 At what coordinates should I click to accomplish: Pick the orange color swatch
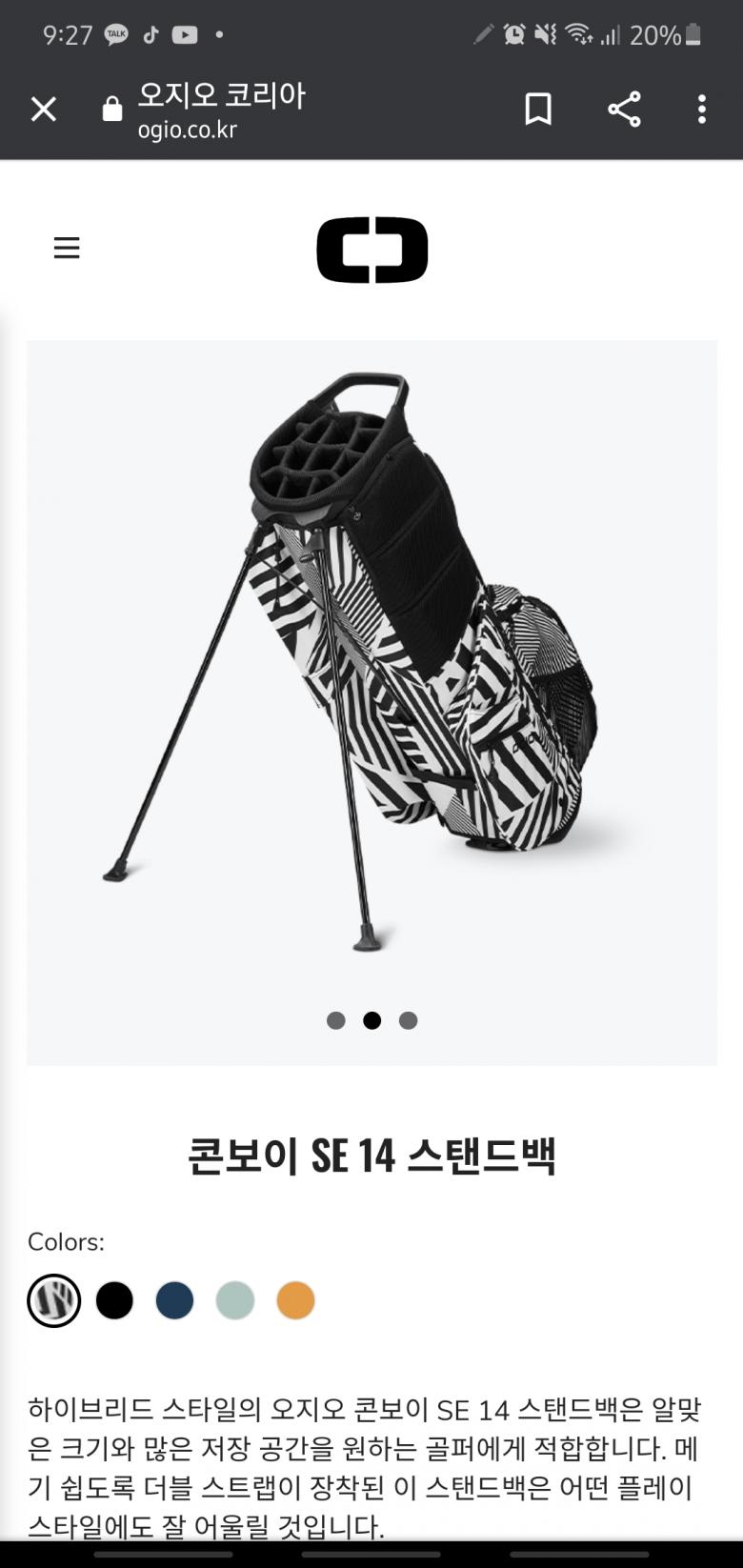pyautogui.click(x=295, y=1300)
